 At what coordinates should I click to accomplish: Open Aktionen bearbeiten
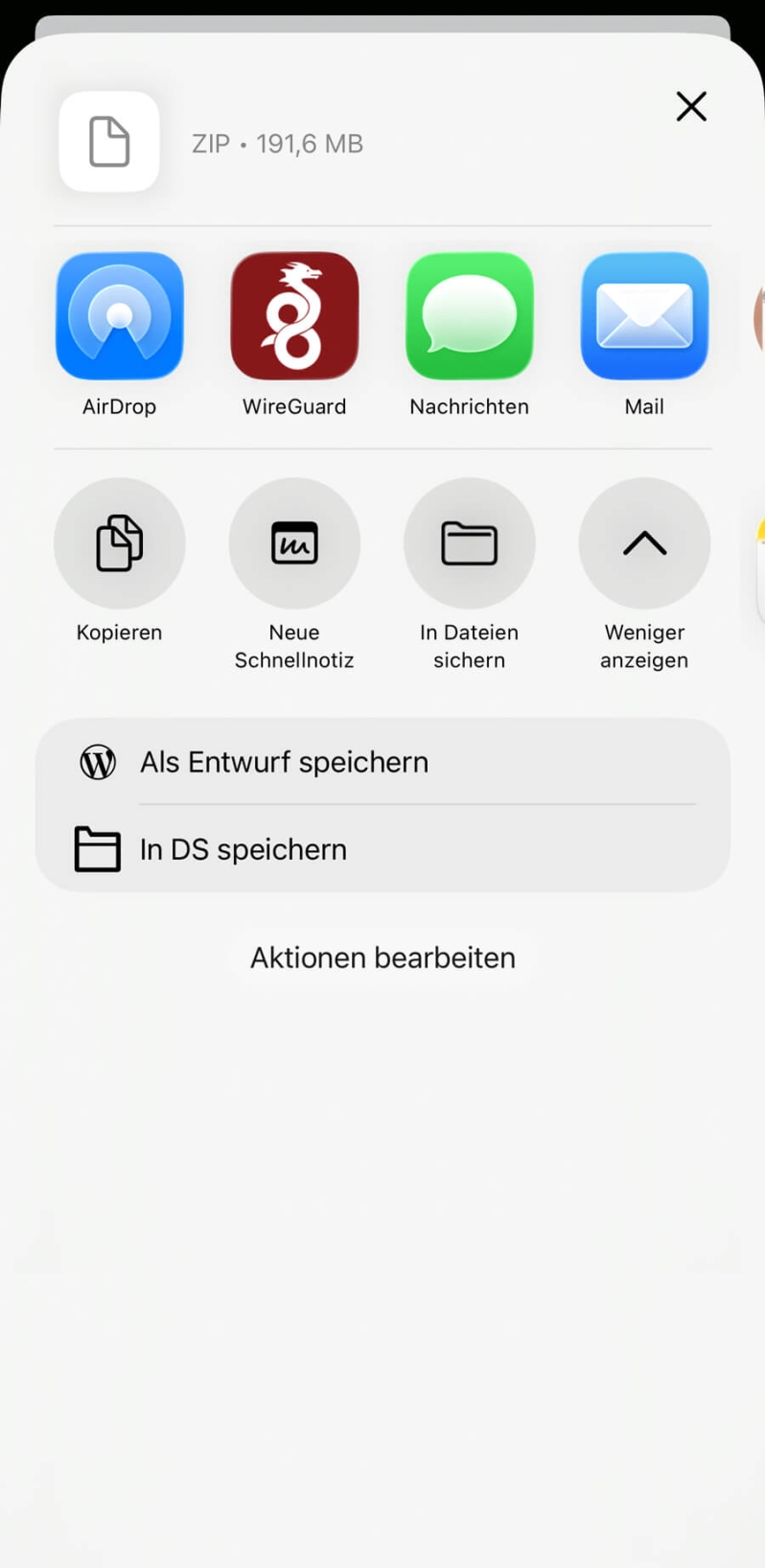coord(382,957)
